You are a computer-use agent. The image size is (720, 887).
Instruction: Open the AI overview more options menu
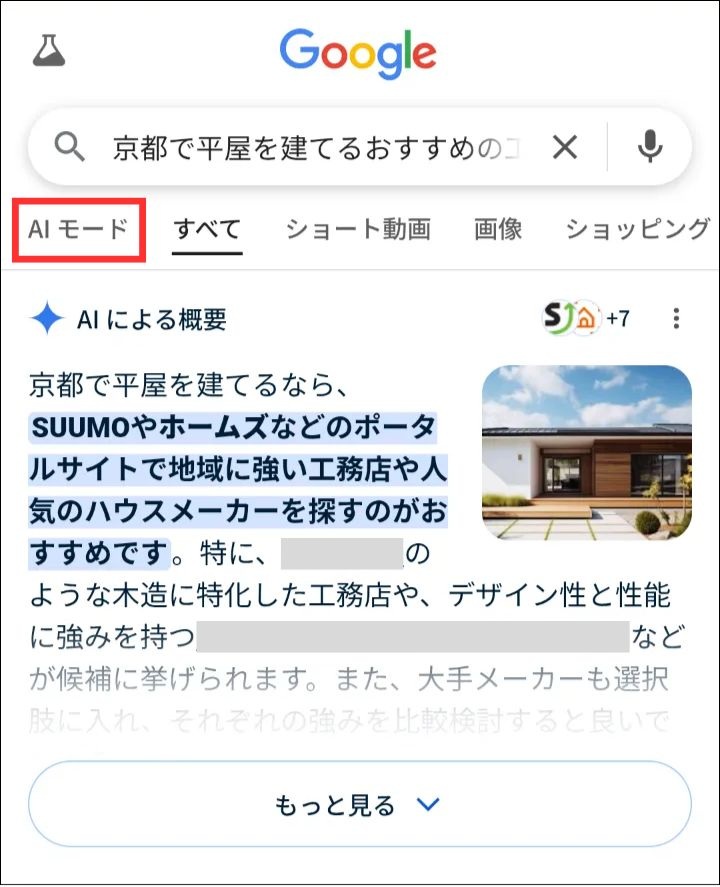[677, 319]
